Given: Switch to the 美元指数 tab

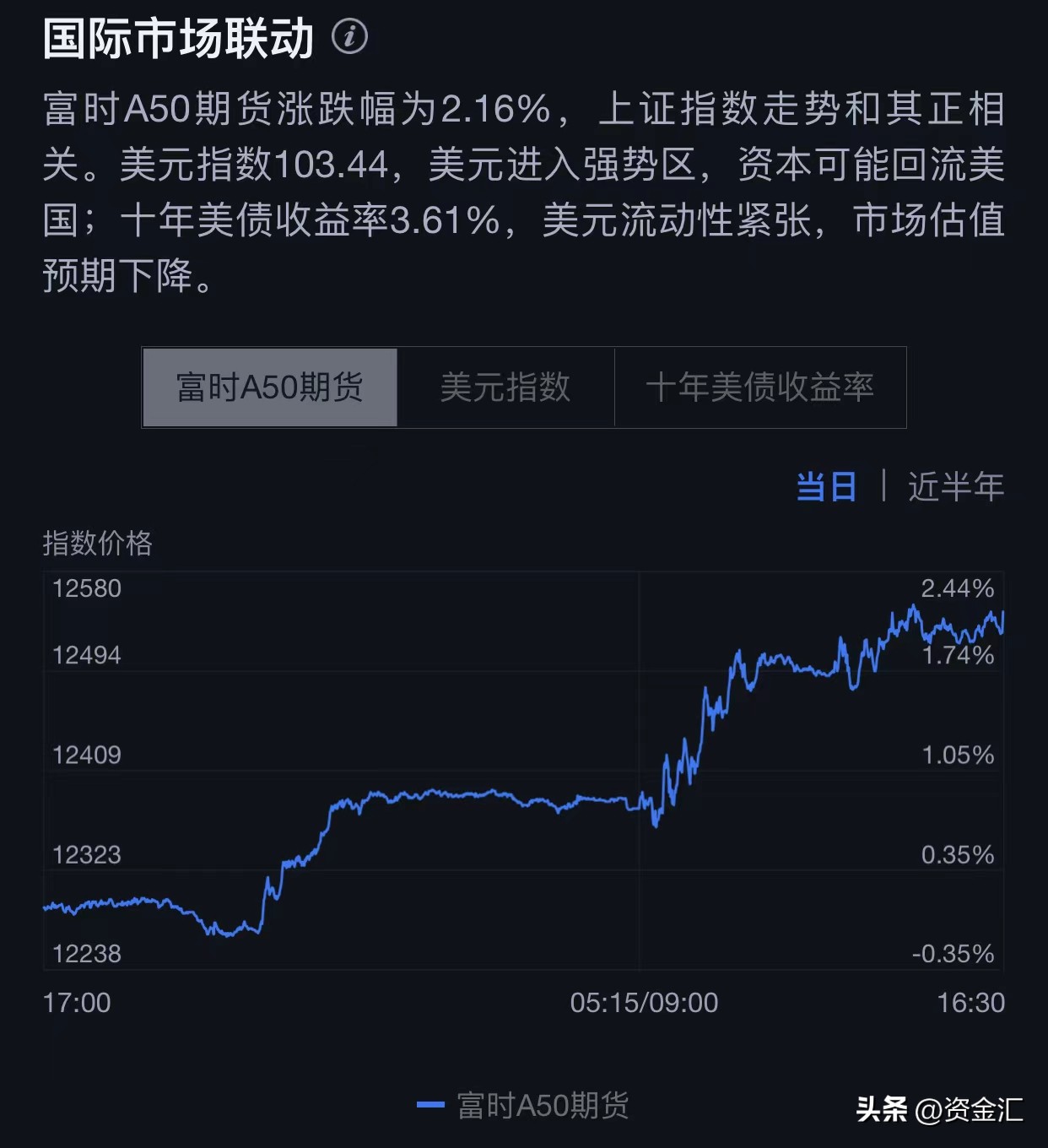Looking at the screenshot, I should (x=505, y=387).
